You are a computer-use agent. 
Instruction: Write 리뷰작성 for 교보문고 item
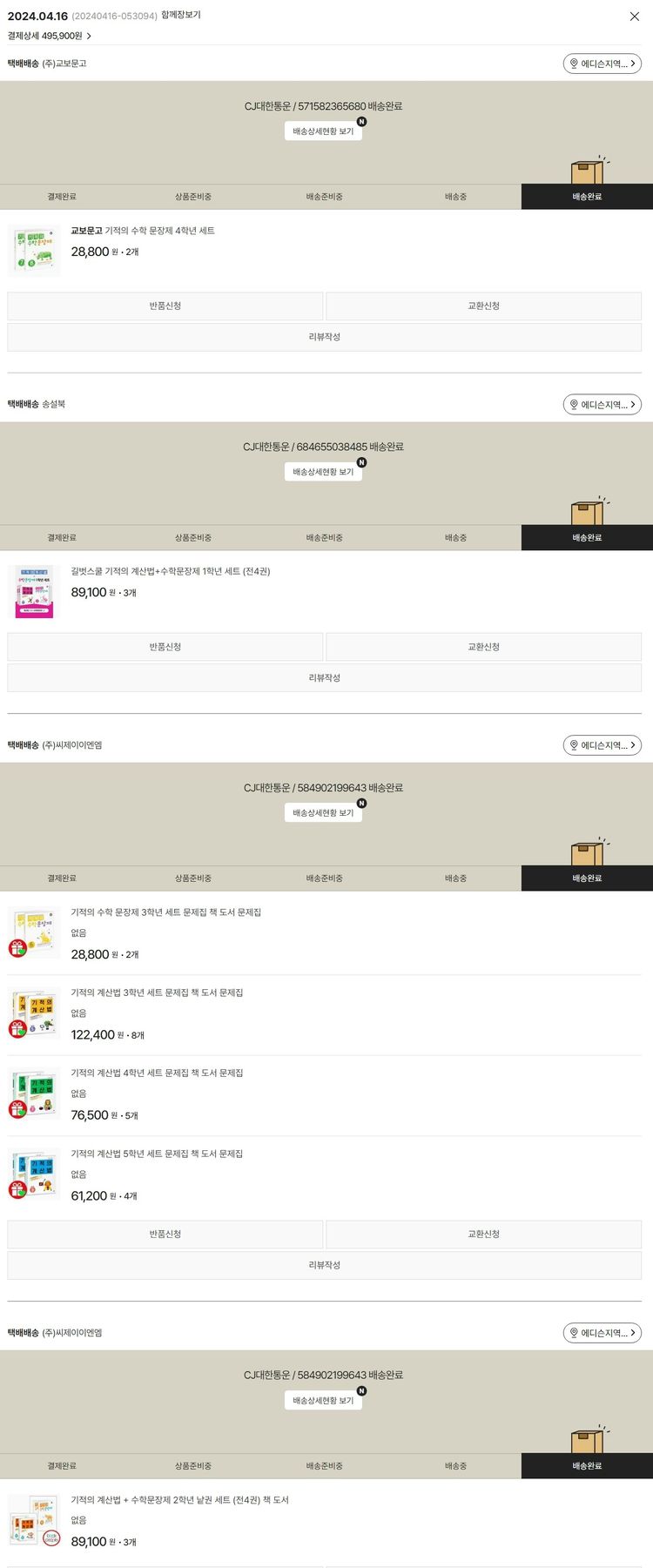coord(324,337)
